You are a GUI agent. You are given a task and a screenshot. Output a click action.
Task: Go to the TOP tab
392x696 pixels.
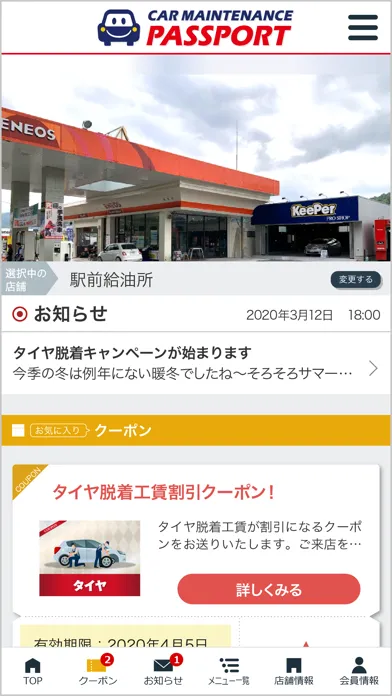pos(32,671)
